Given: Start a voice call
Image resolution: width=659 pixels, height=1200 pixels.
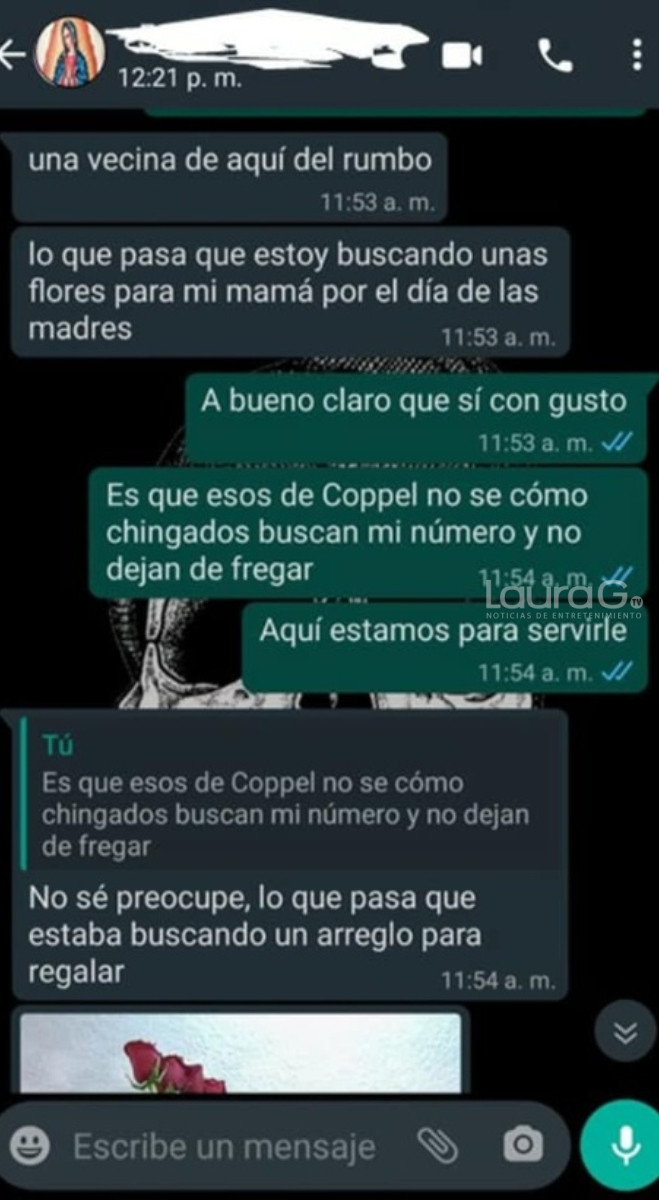Looking at the screenshot, I should [x=554, y=55].
